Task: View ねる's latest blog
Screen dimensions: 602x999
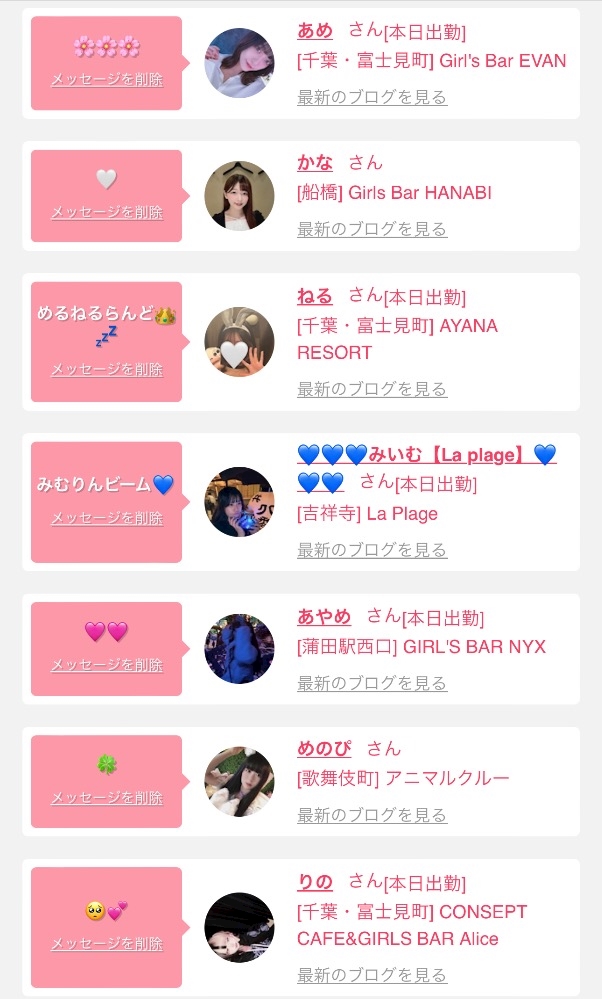Action: click(x=372, y=389)
